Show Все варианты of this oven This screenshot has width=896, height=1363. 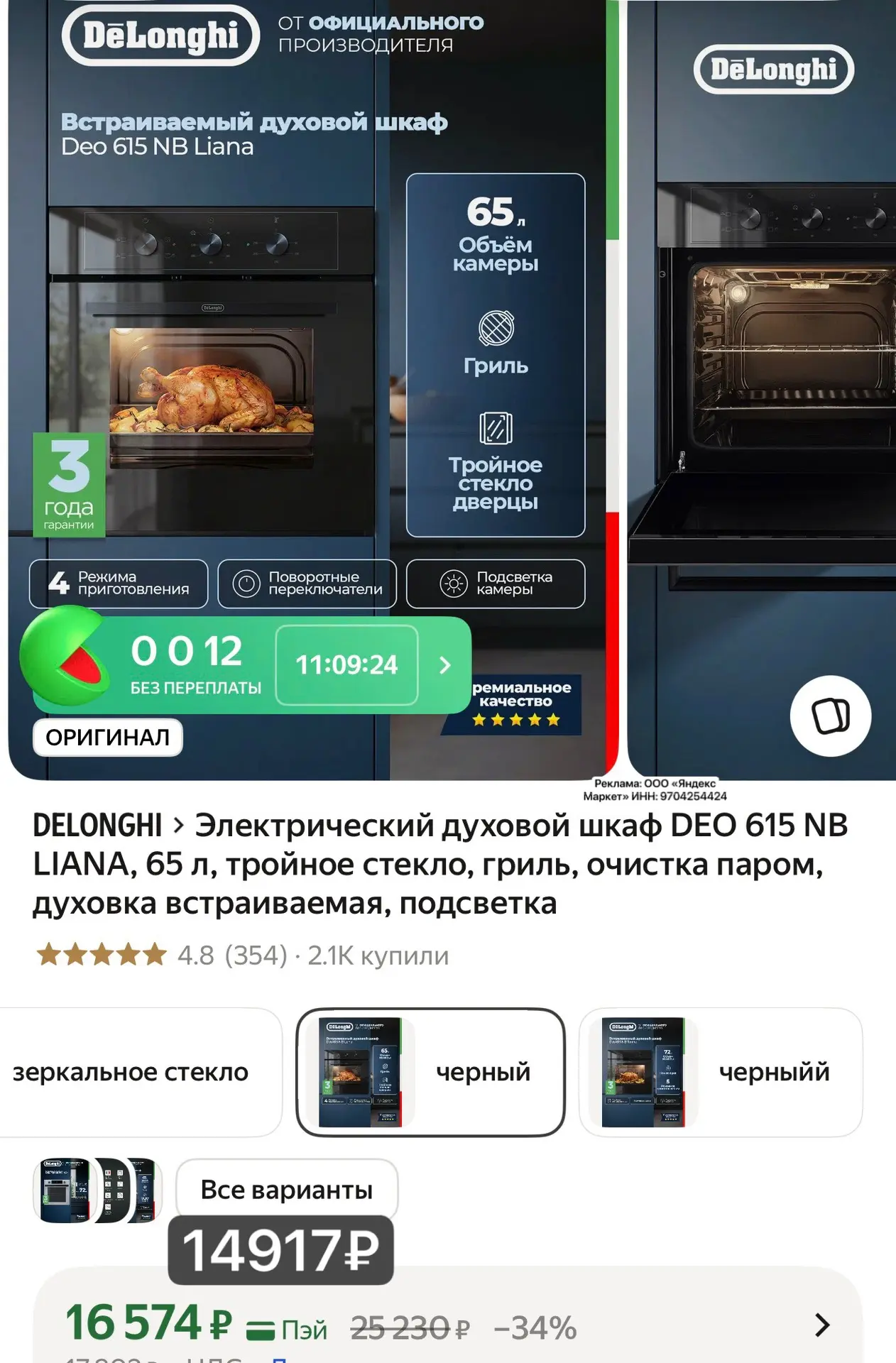(287, 1190)
